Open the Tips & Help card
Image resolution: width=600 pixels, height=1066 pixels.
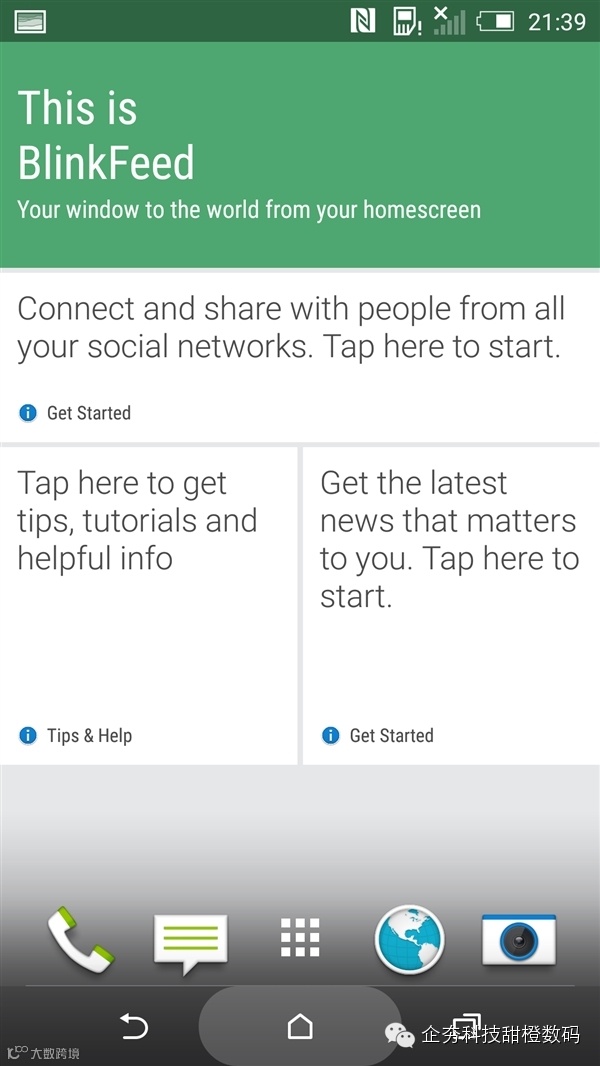pos(148,606)
